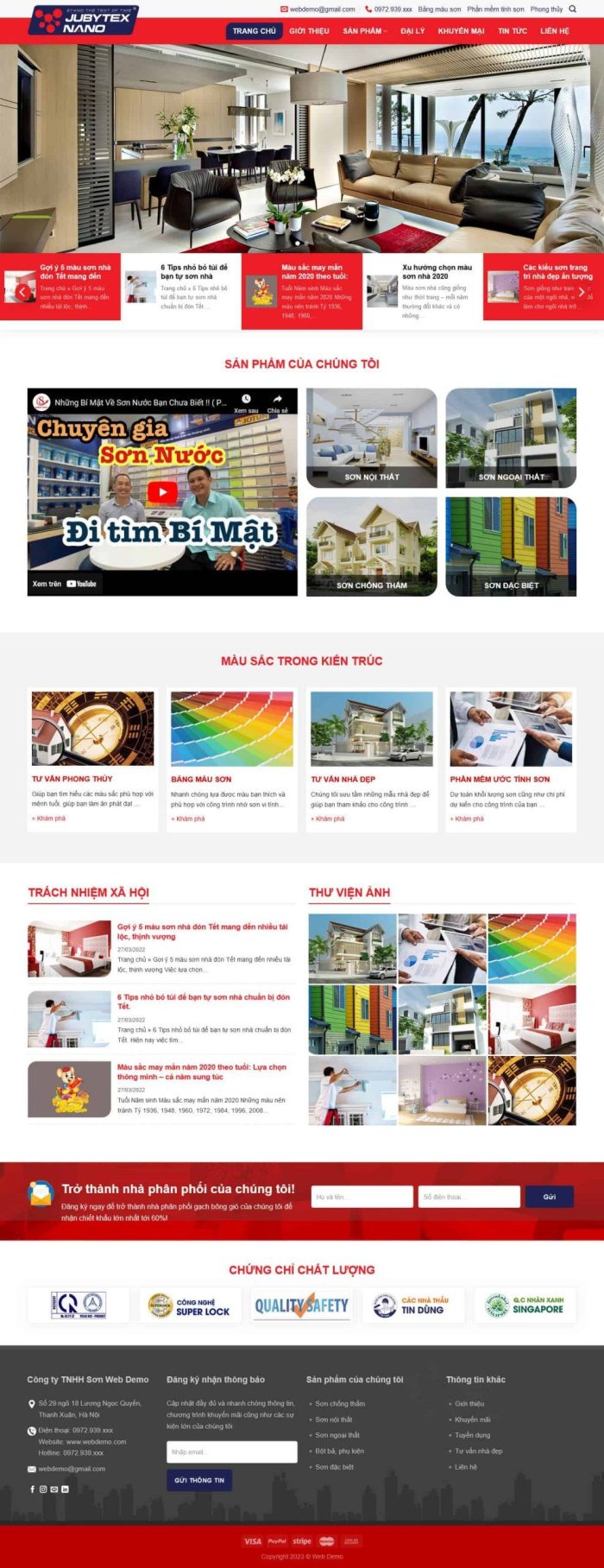Open the Sơn chống thấm footer link
The height and width of the screenshot is (1568, 604).
[340, 1404]
